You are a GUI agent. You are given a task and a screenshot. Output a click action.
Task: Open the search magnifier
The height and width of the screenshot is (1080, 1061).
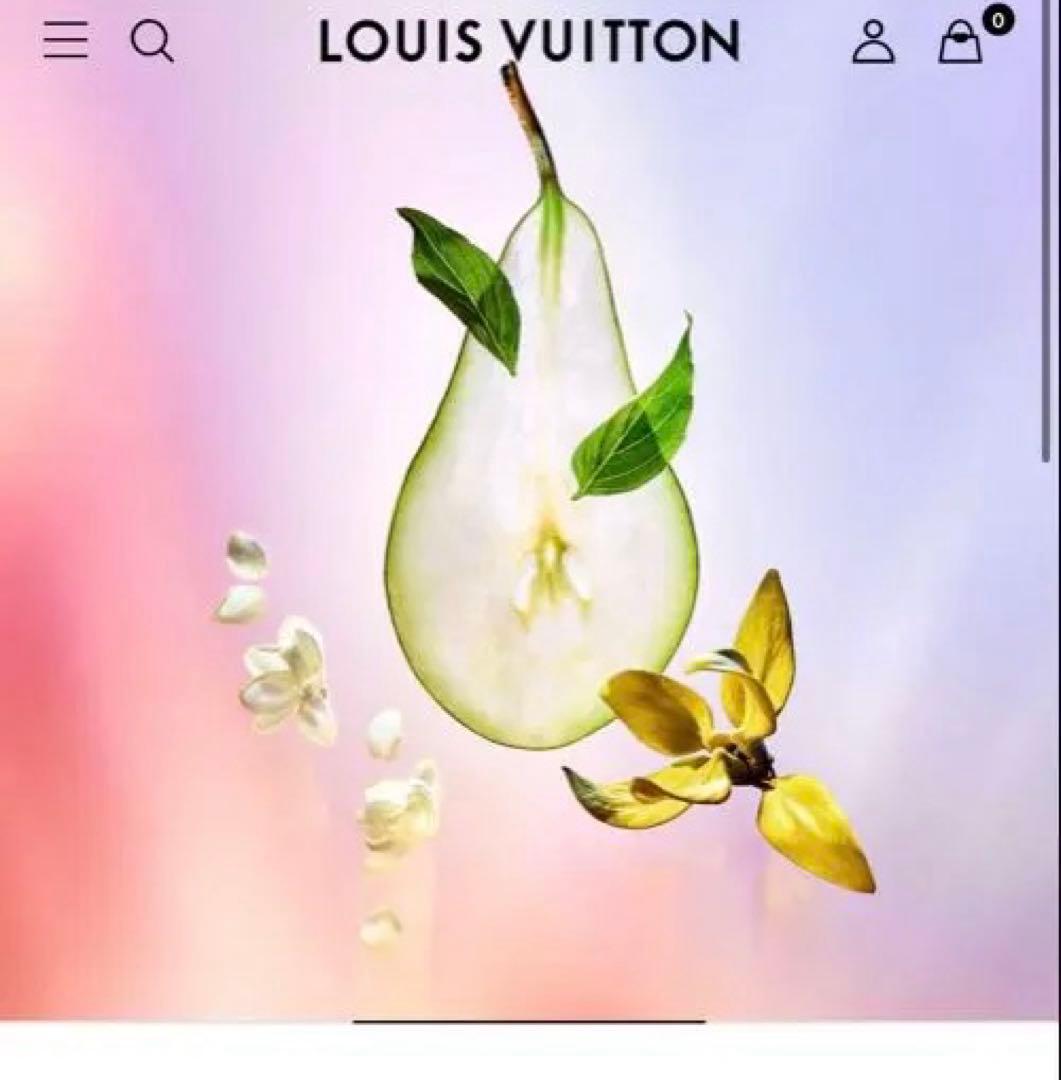point(152,42)
